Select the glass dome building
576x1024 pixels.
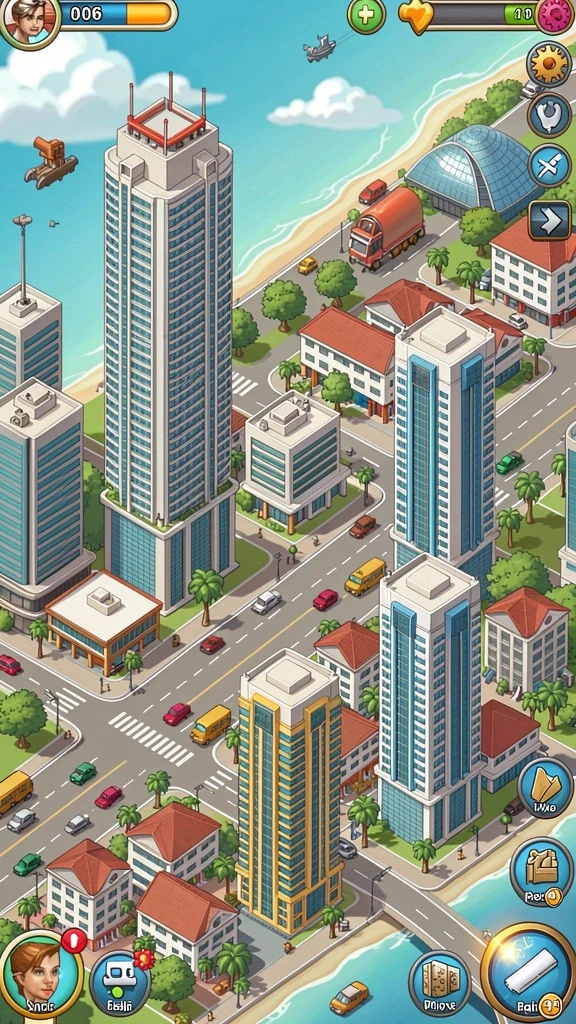point(472,170)
